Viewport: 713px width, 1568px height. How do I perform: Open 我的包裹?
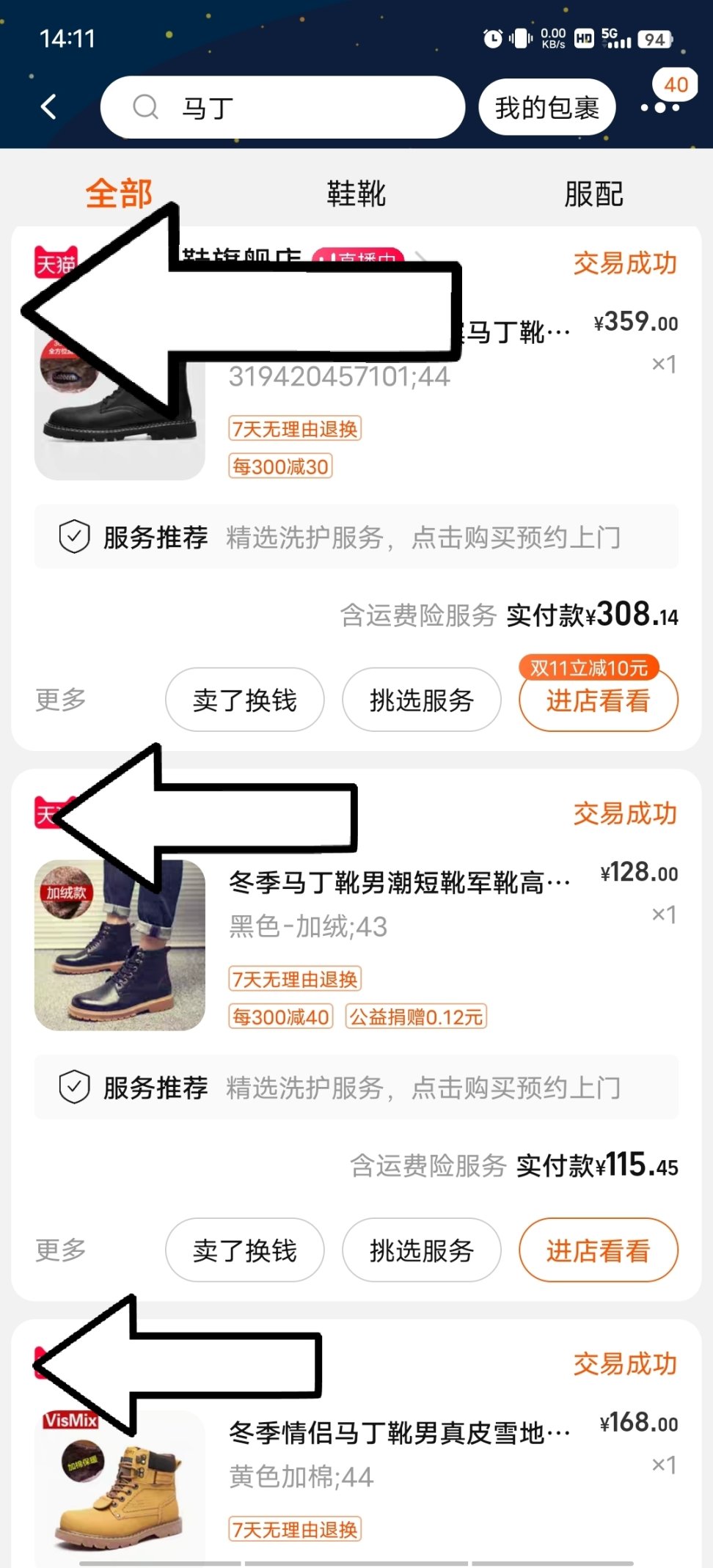pyautogui.click(x=546, y=108)
